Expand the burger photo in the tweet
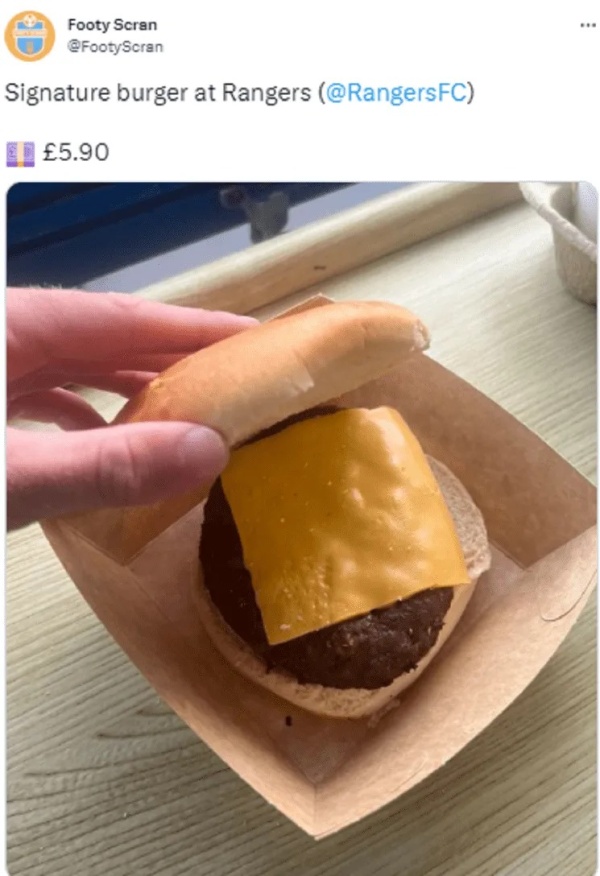This screenshot has height=876, width=600. [x=300, y=528]
